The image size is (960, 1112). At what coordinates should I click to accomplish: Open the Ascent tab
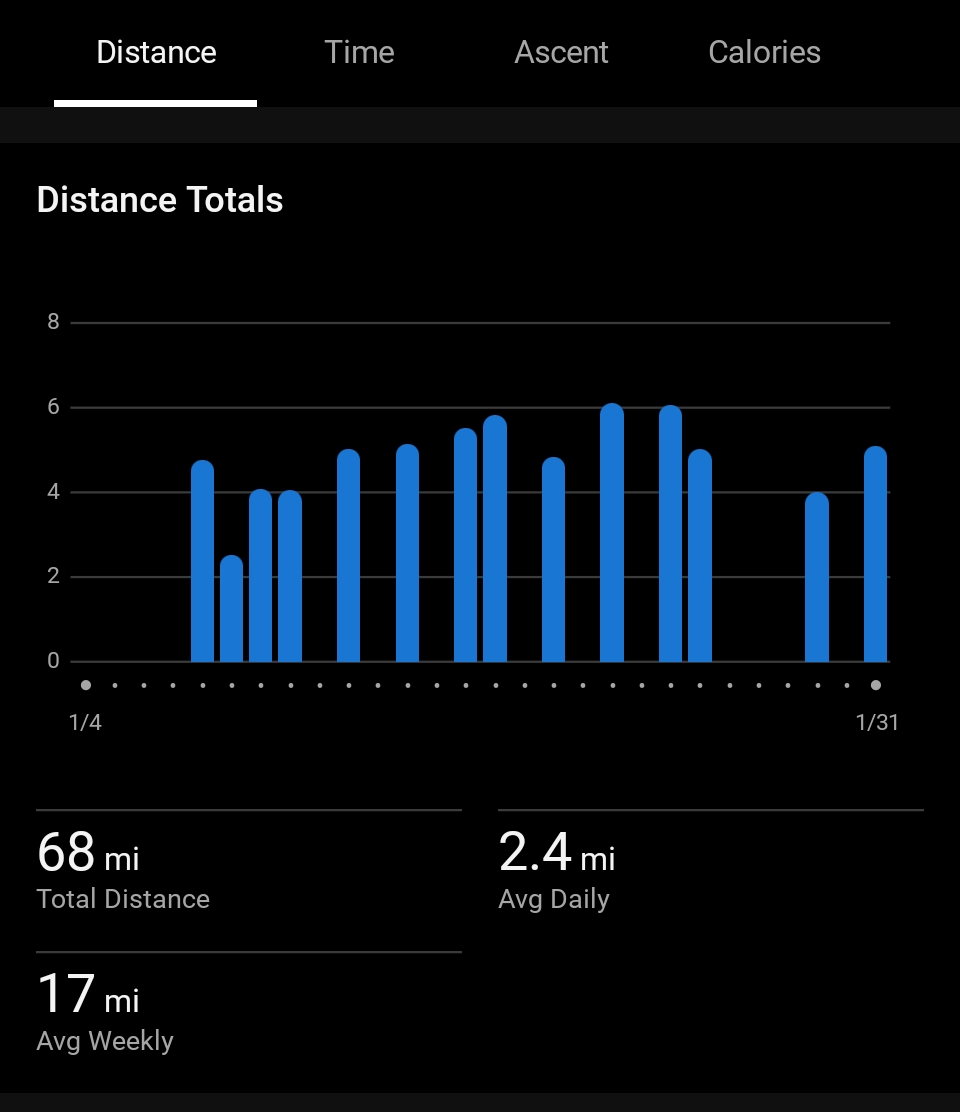(x=561, y=53)
